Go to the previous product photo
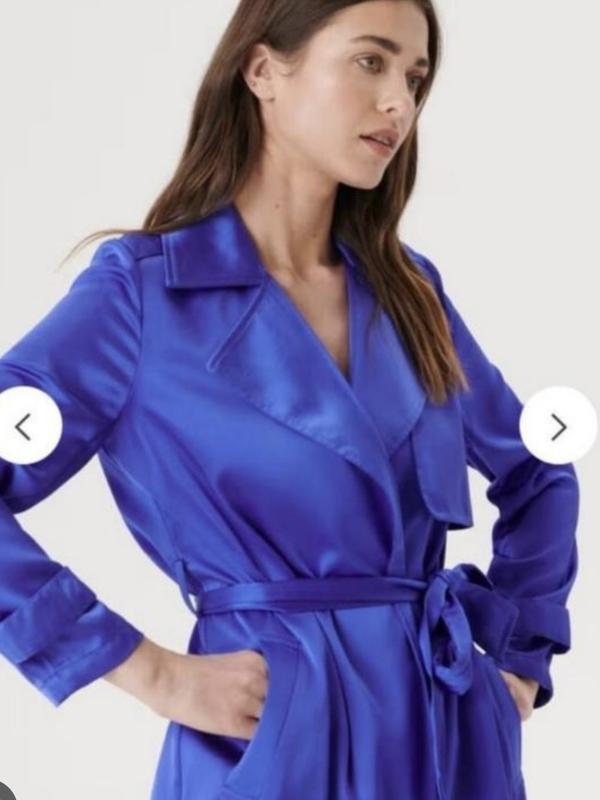The height and width of the screenshot is (800, 600). pos(24,426)
